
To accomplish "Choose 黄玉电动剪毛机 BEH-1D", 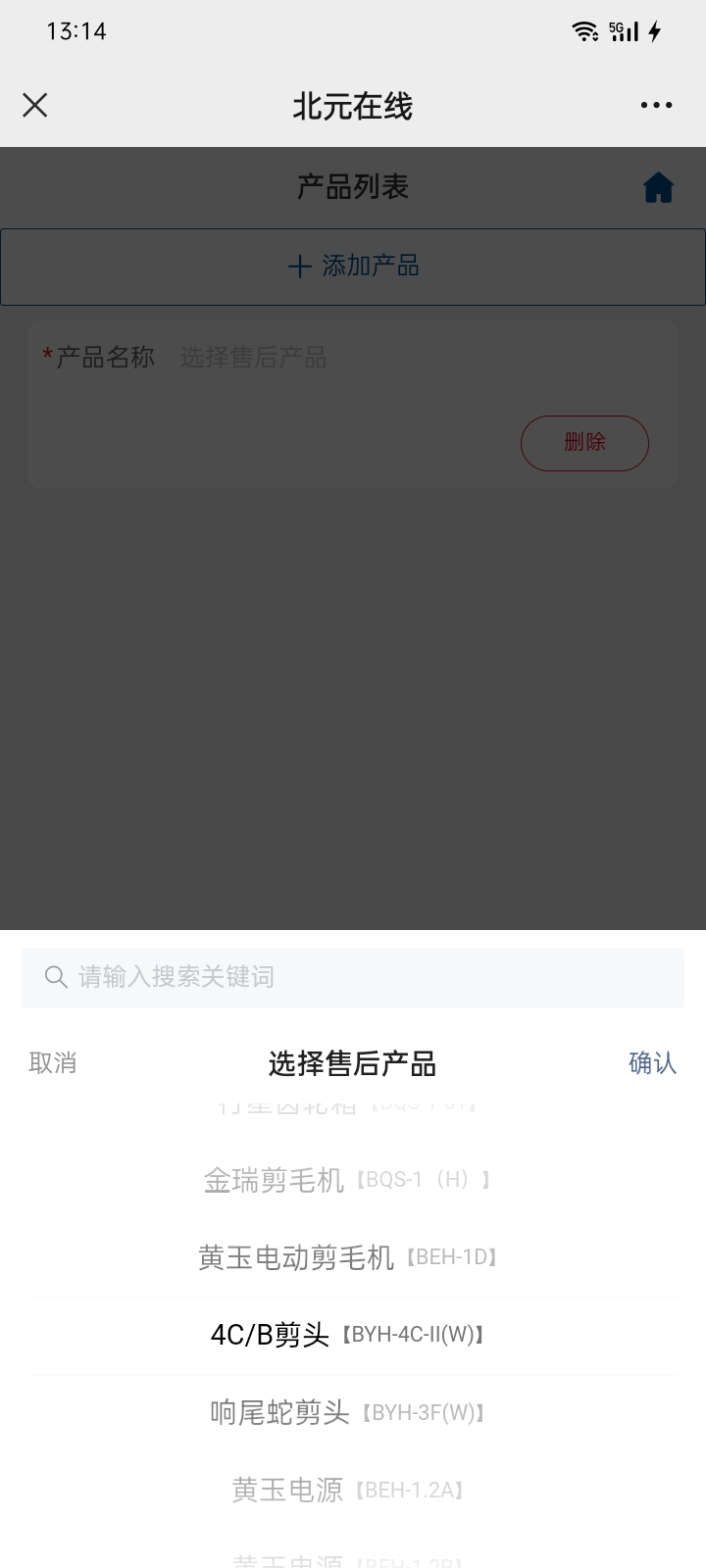I will (x=348, y=1257).
